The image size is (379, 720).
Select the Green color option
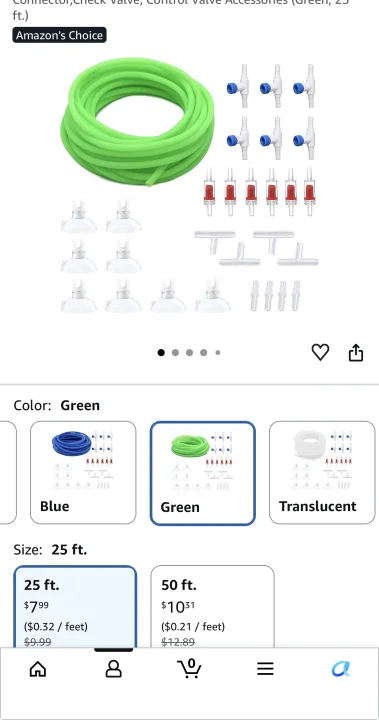(203, 473)
